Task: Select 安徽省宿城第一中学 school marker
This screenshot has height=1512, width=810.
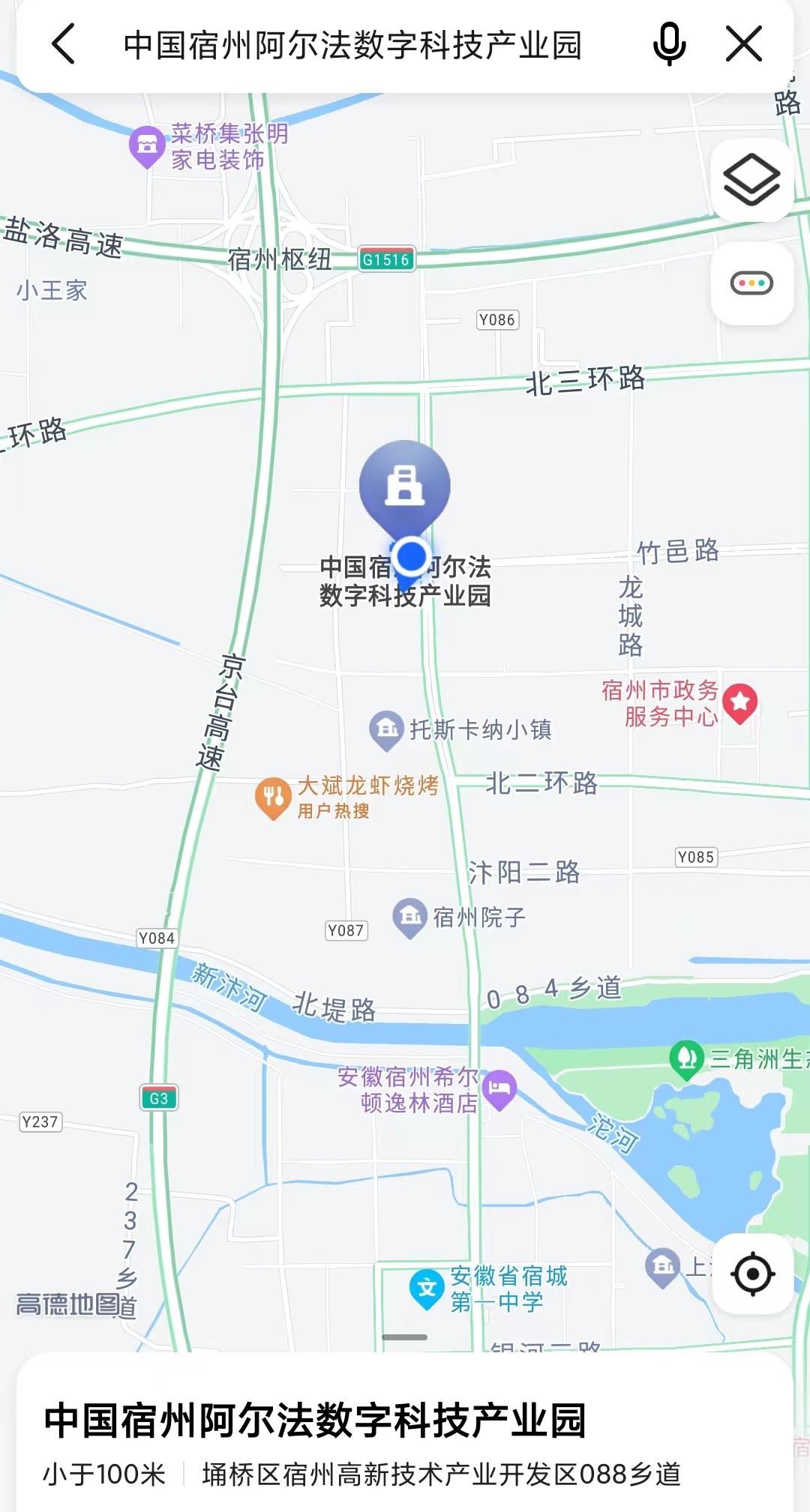Action: (x=427, y=1289)
